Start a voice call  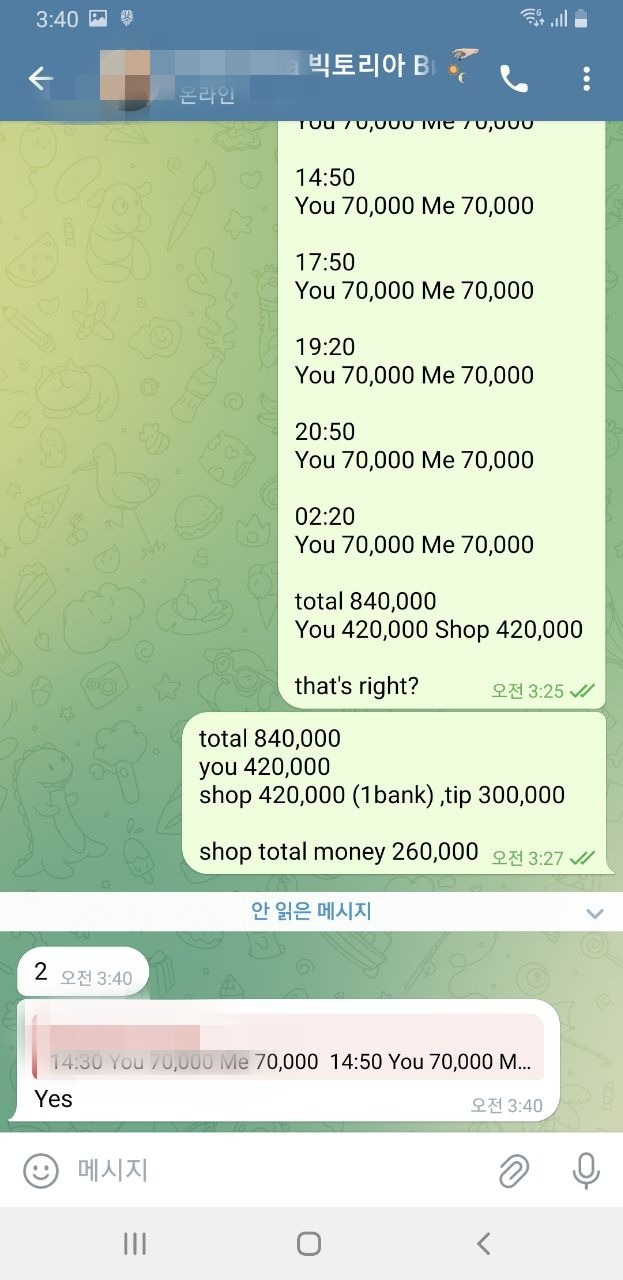point(514,80)
